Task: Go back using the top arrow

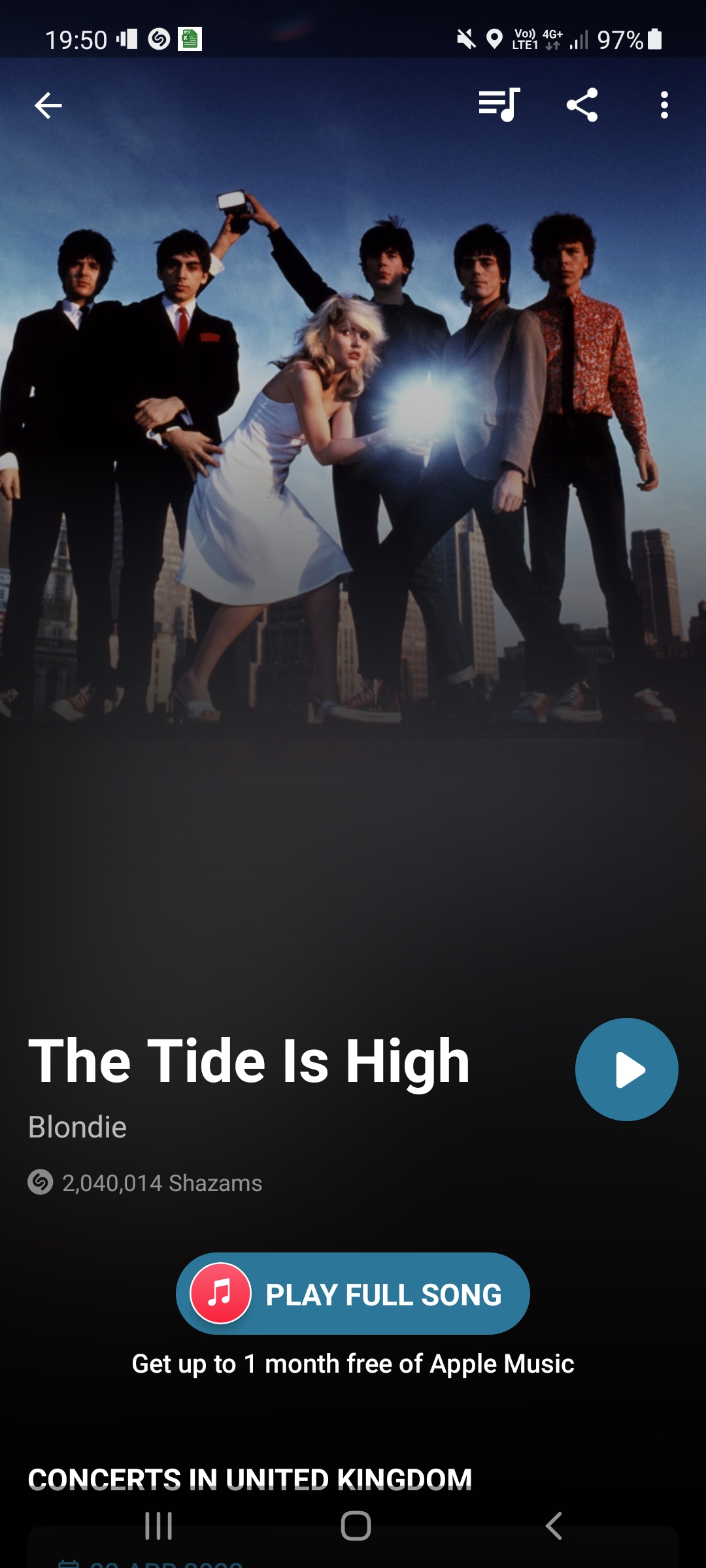Action: [48, 105]
